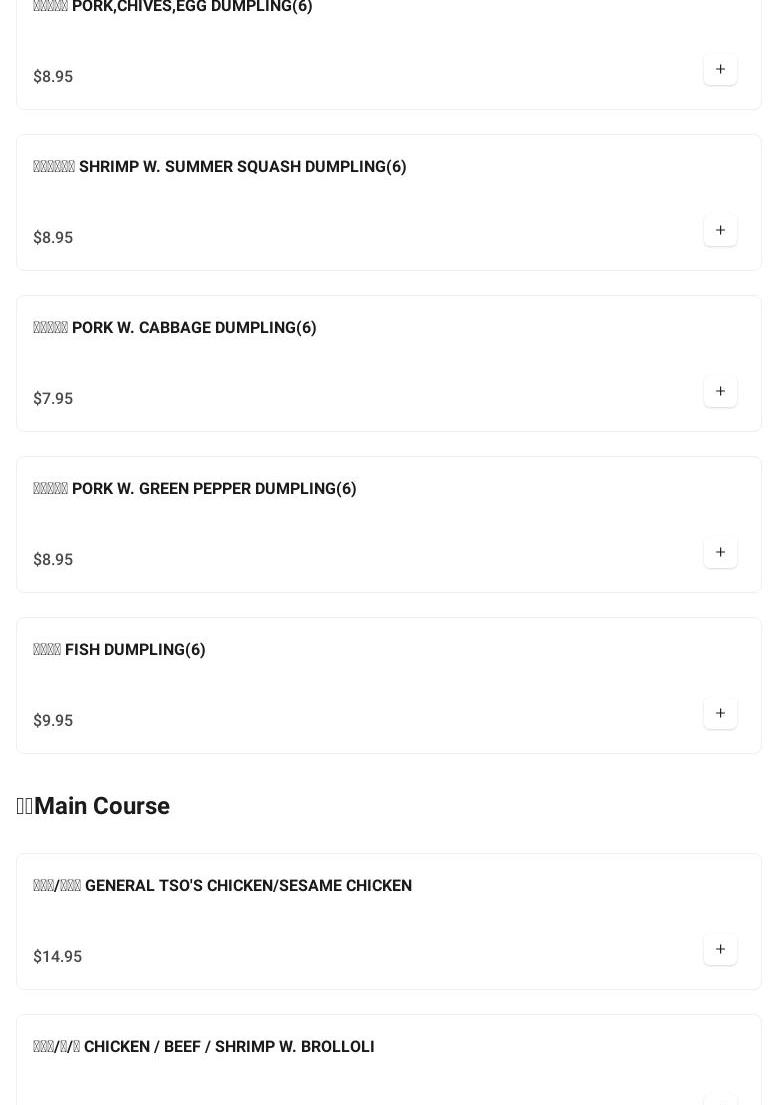The height and width of the screenshot is (1105, 778).
Task: Open Fish Dumpling item card
Action: [x=120, y=650]
